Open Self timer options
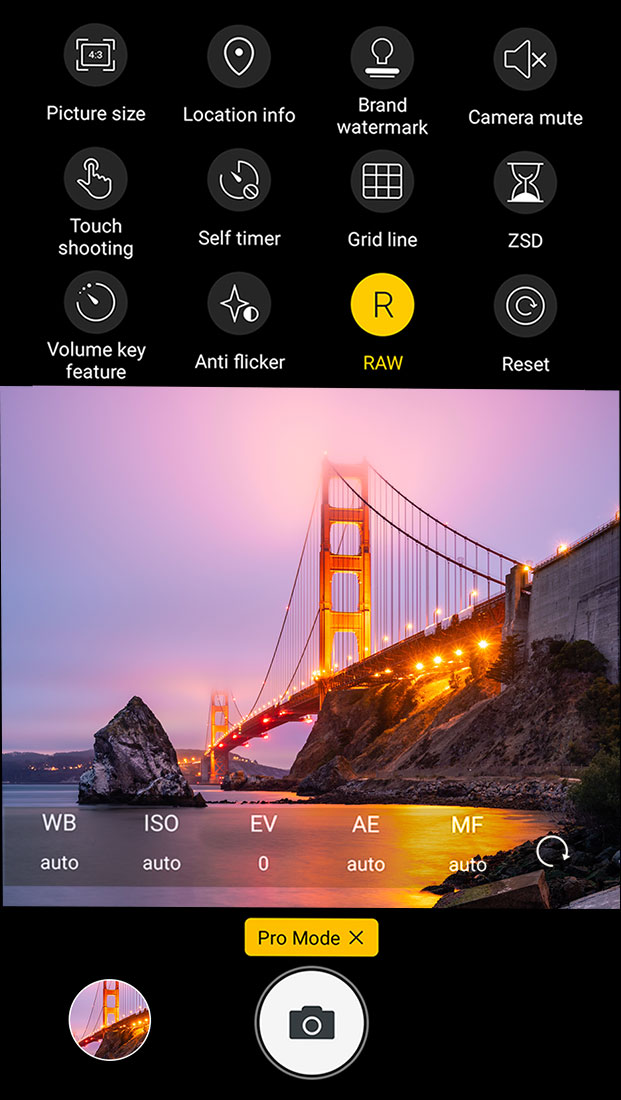 point(239,180)
